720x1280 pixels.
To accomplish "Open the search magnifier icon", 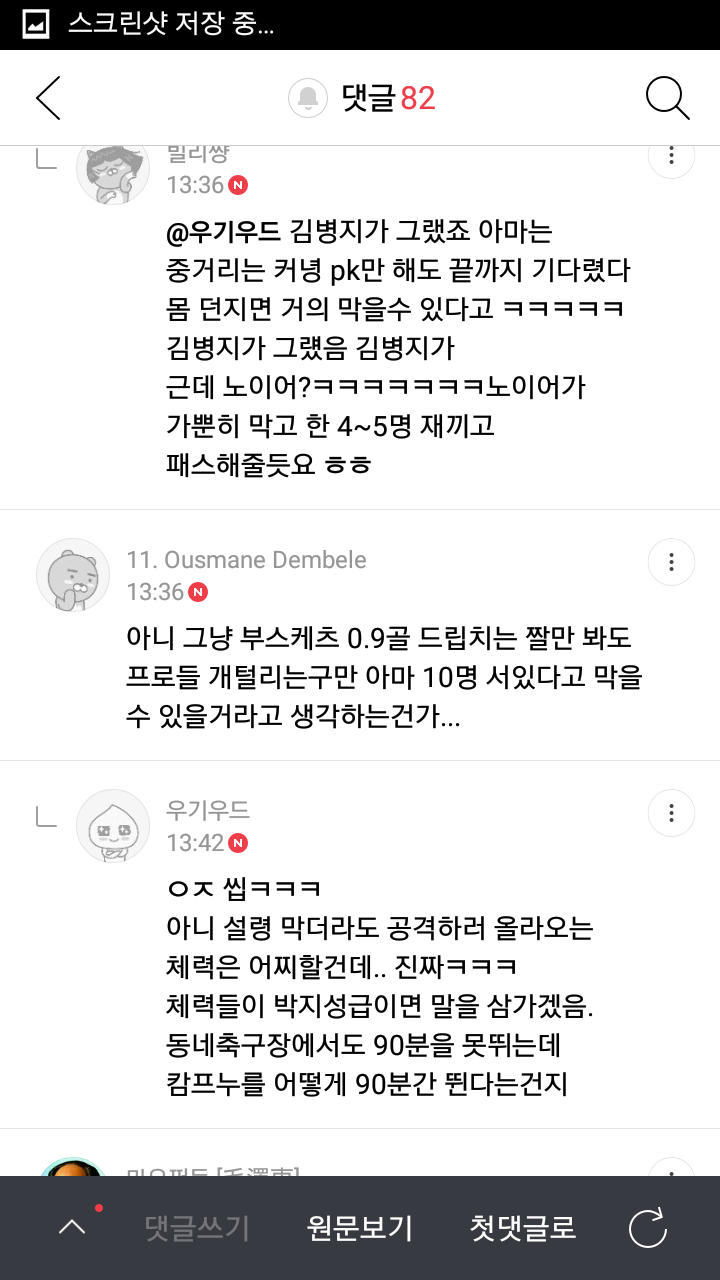I will click(x=667, y=98).
